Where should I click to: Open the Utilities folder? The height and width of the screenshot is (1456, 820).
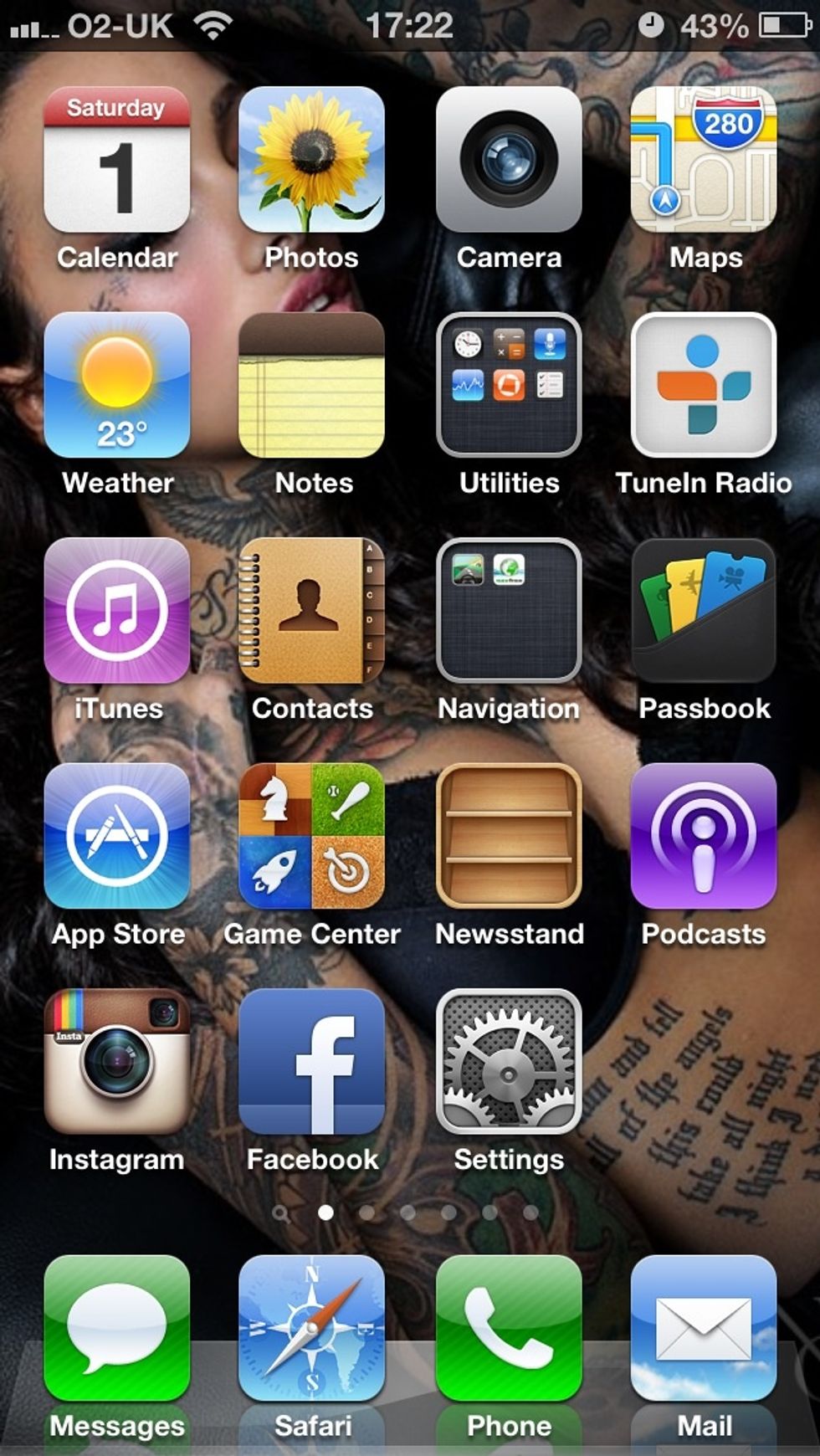[509, 385]
